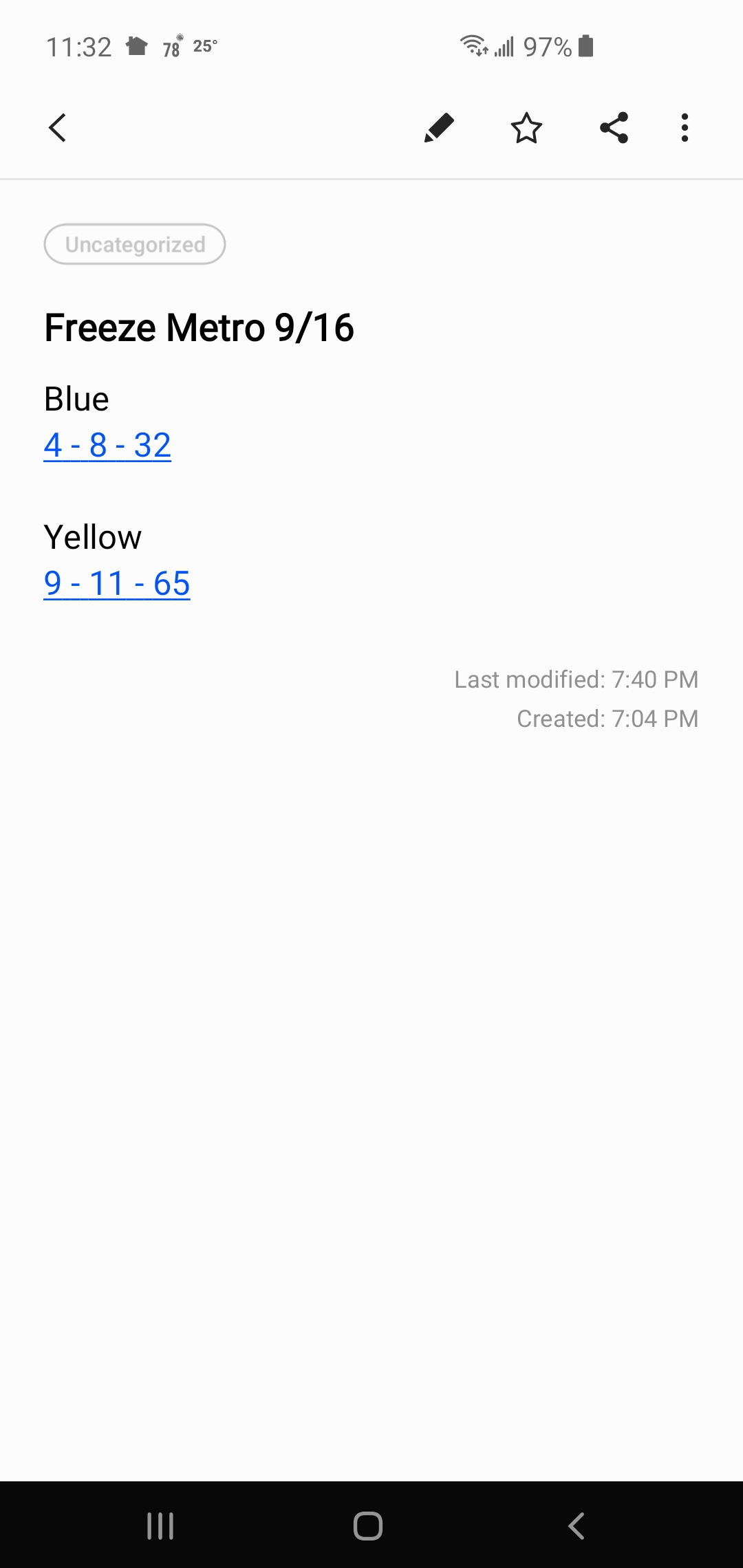Open the 4 - 8 - 32 link
Image resolution: width=743 pixels, height=1568 pixels.
[x=107, y=445]
